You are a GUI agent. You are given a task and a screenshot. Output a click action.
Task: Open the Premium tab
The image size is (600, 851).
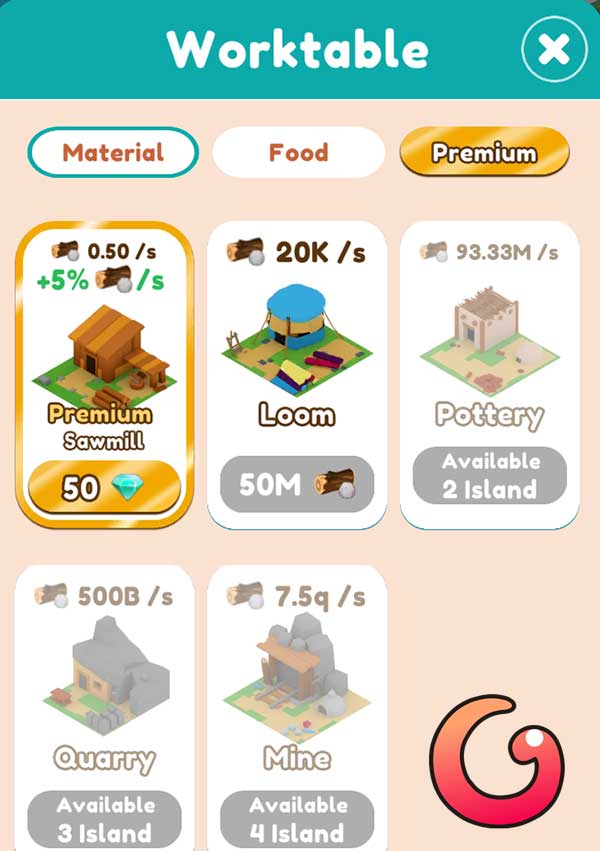point(484,153)
